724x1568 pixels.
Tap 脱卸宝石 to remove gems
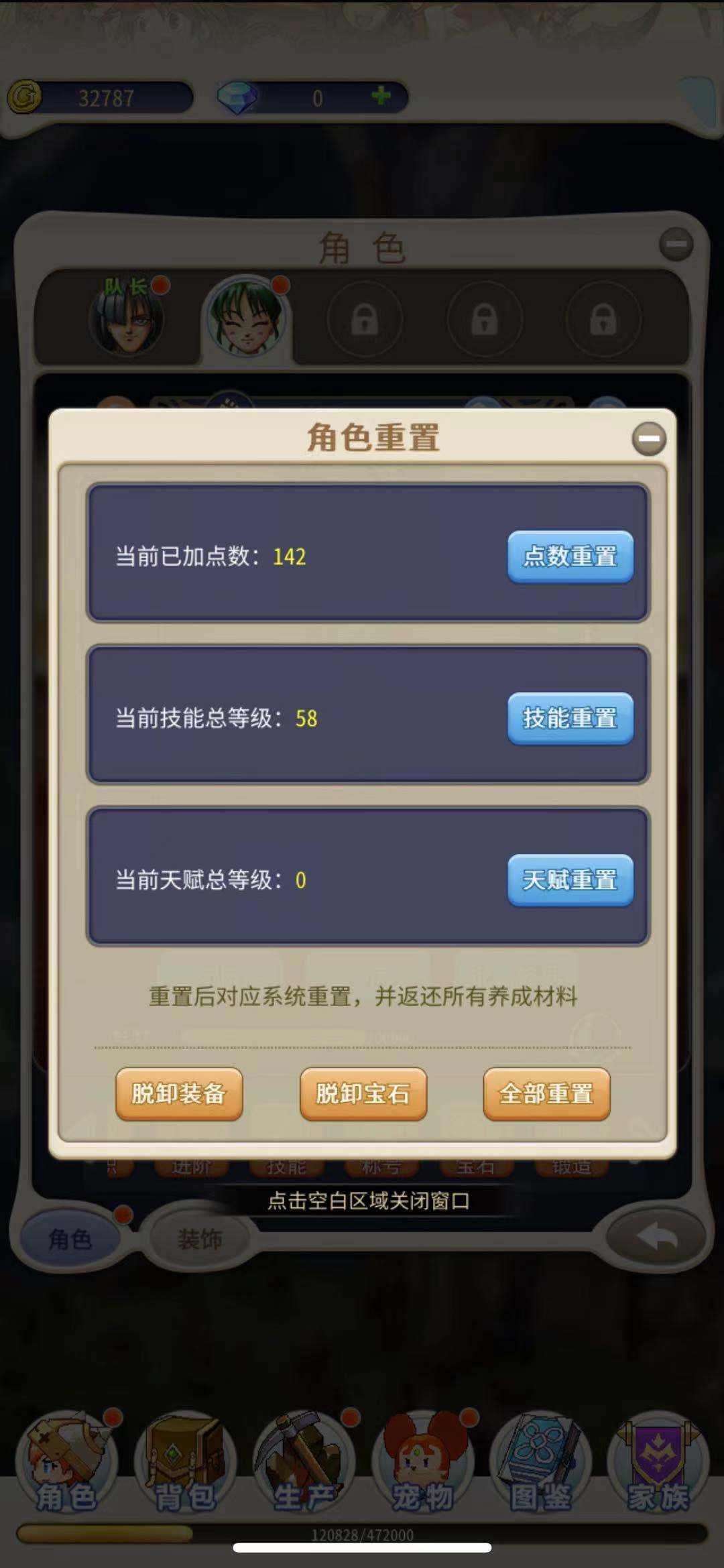(363, 1093)
